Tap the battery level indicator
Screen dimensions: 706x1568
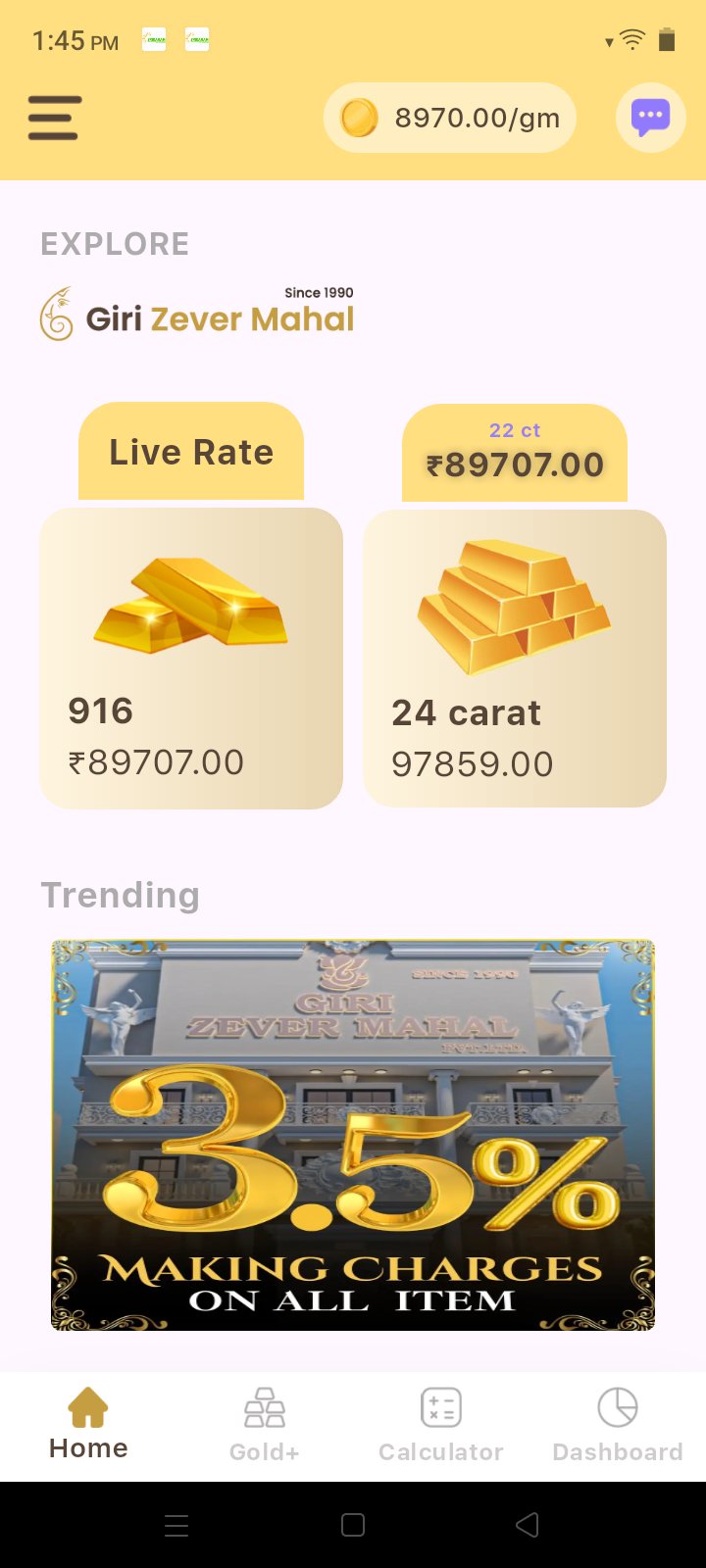(668, 39)
